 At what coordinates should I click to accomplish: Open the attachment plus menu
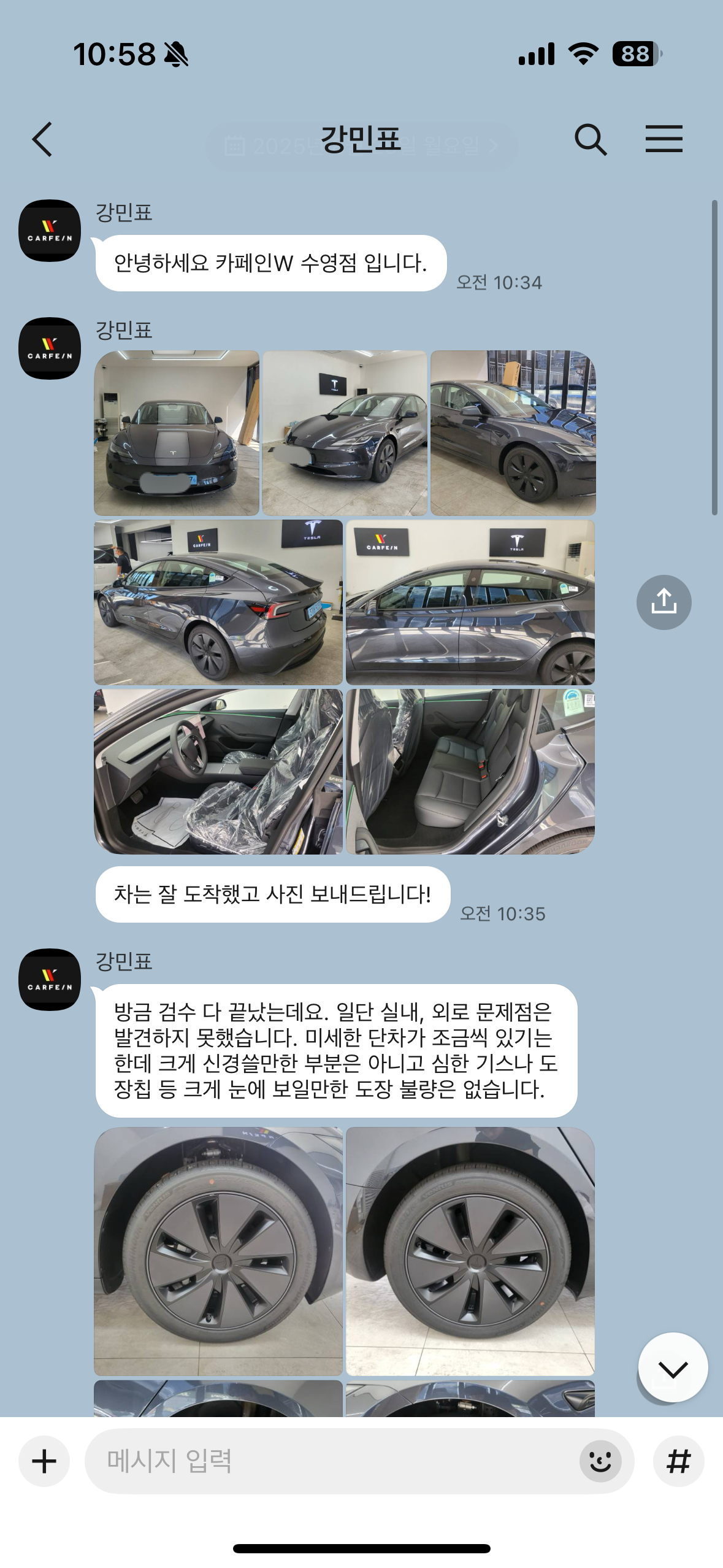[x=44, y=1461]
